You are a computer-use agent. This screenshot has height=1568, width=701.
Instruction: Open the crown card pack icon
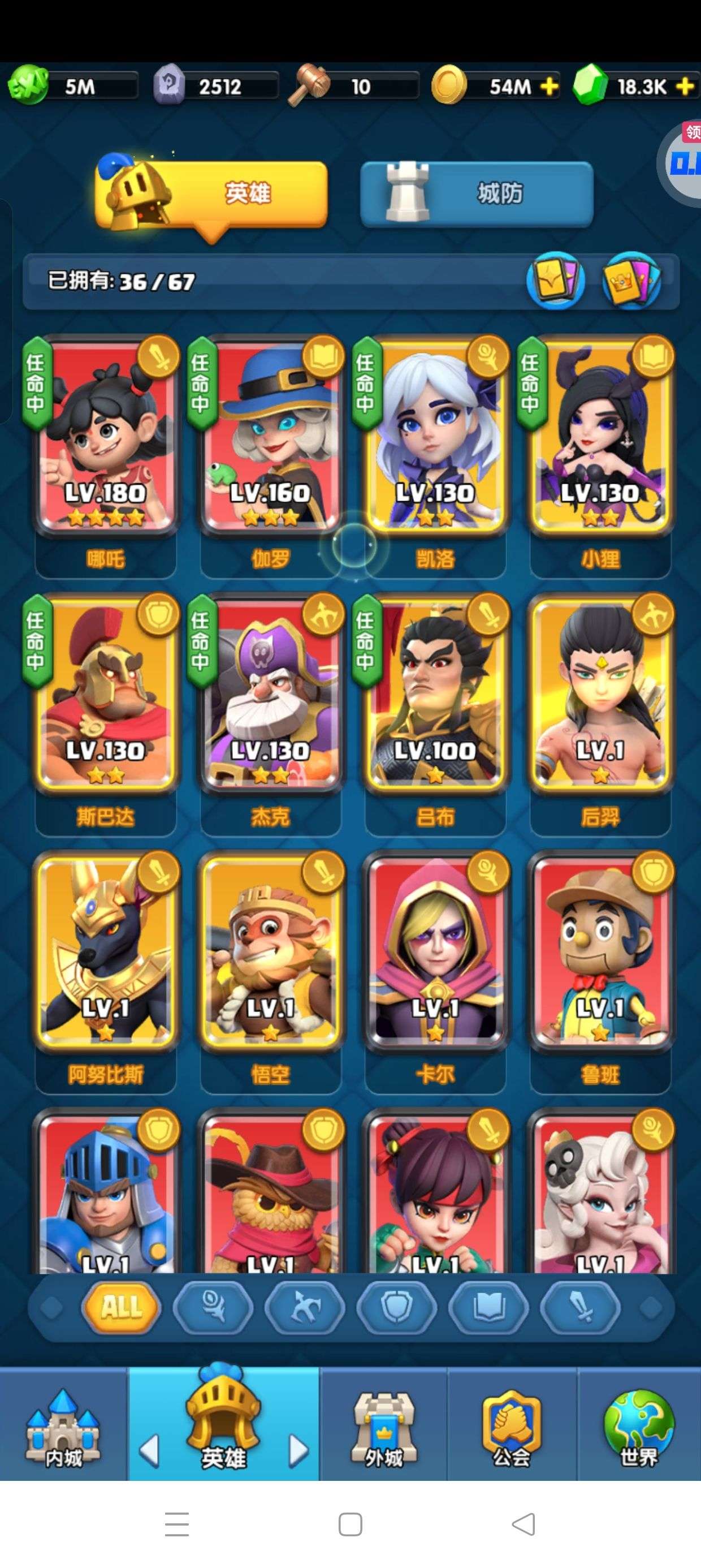pos(631,281)
